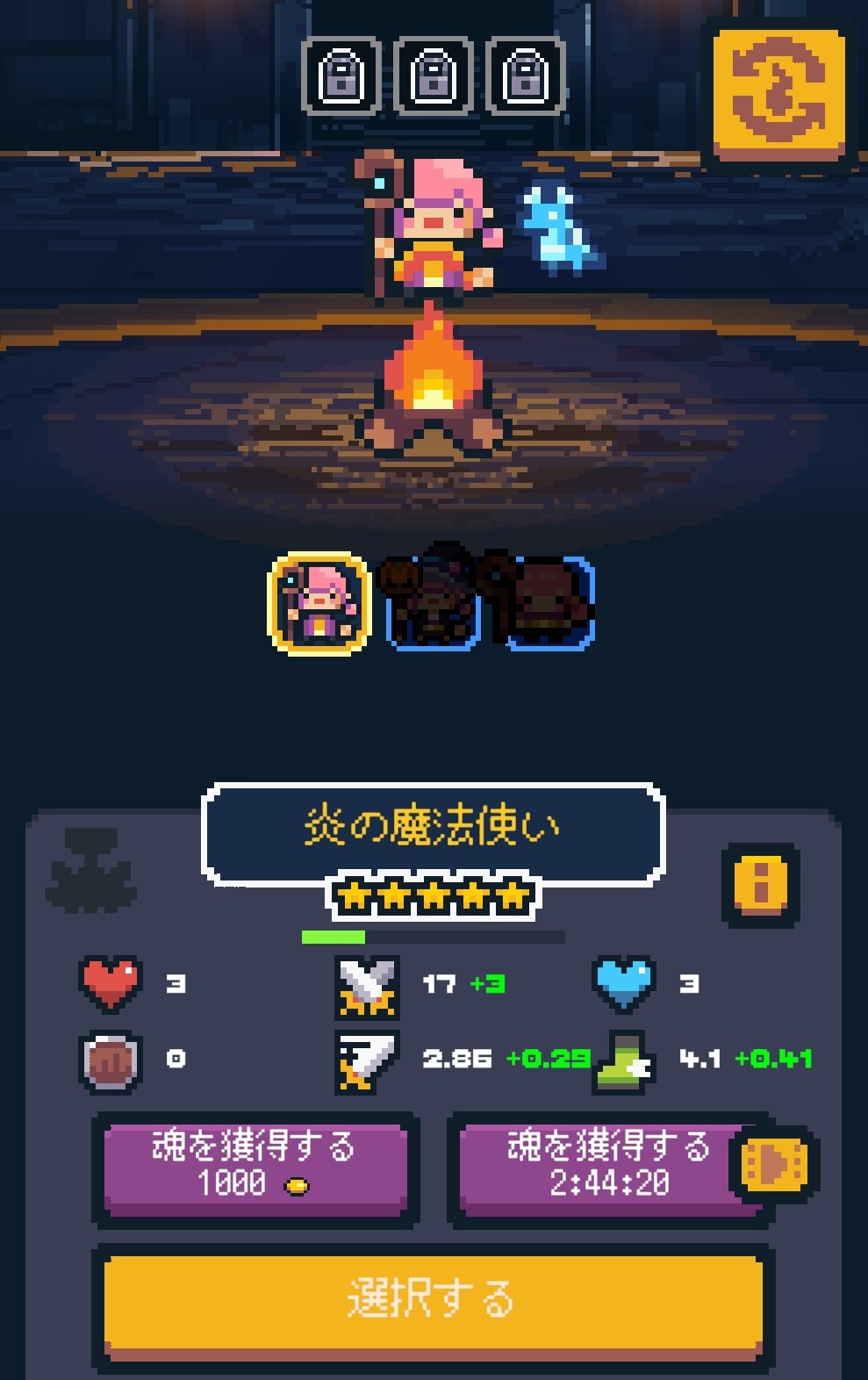Open the character info button
The image size is (868, 1380).
click(760, 885)
